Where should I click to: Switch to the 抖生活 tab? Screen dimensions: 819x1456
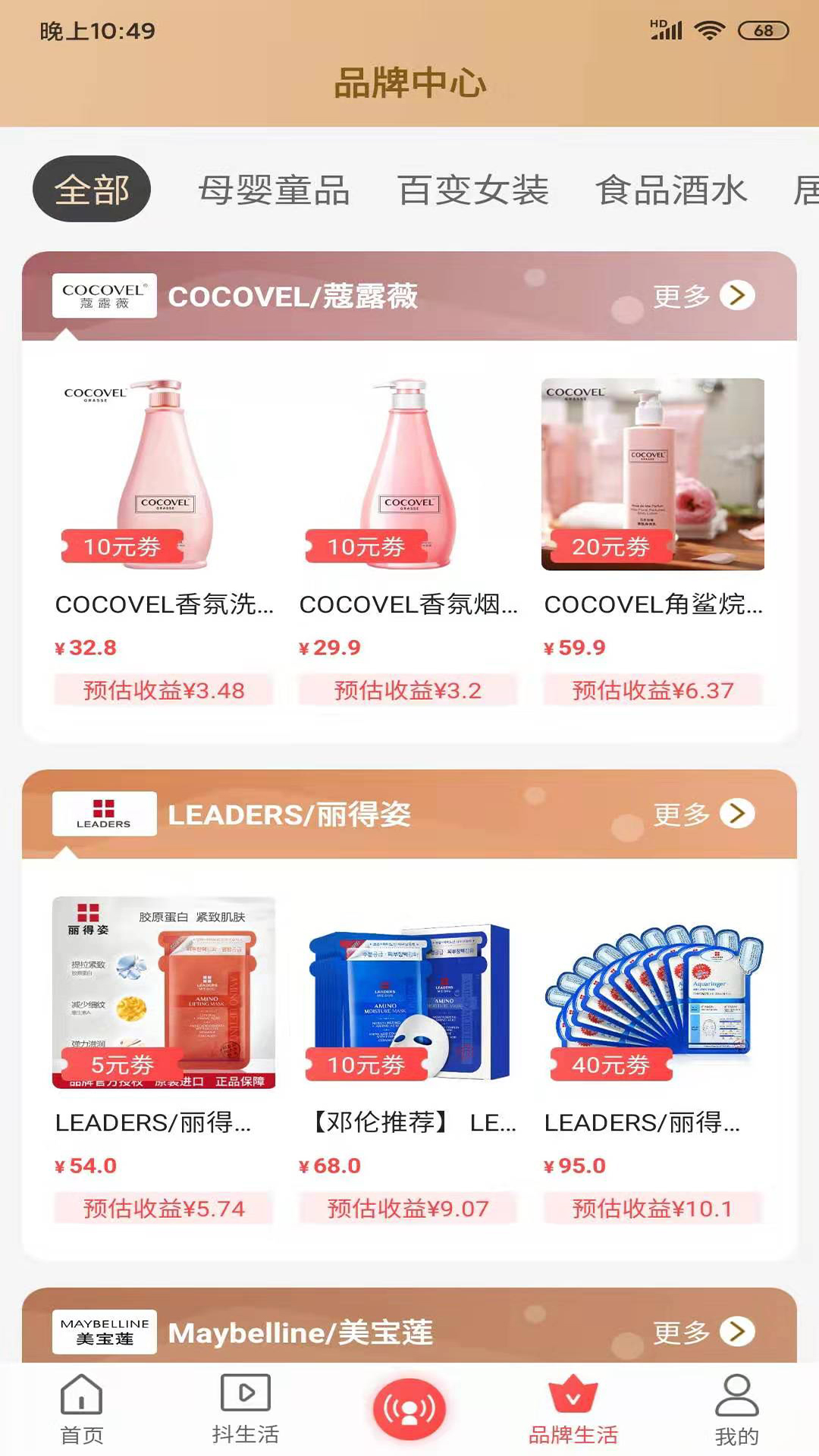coord(245,1410)
